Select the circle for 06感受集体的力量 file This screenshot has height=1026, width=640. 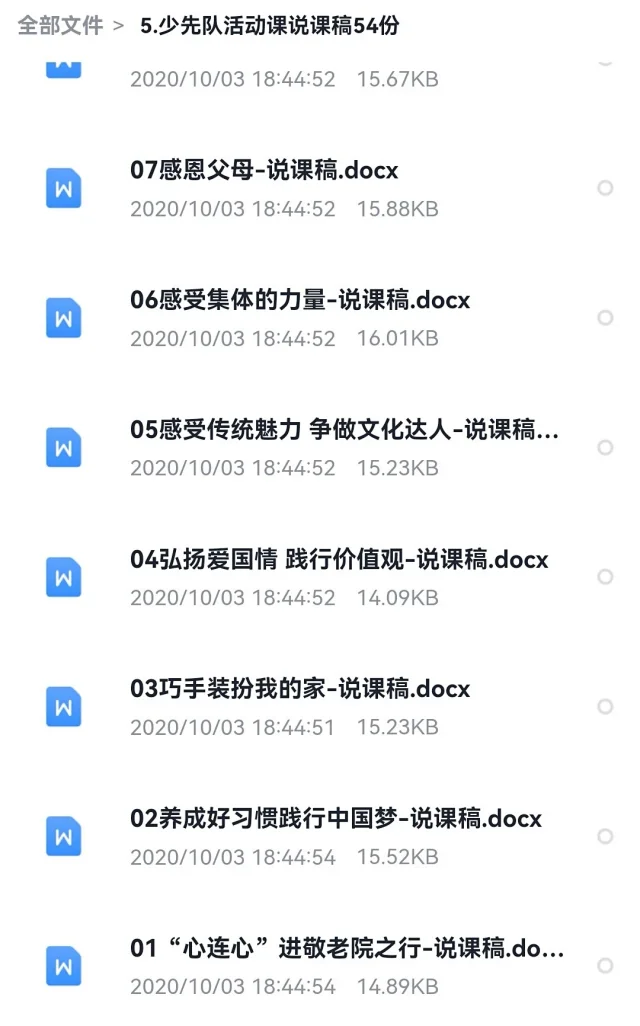click(605, 317)
